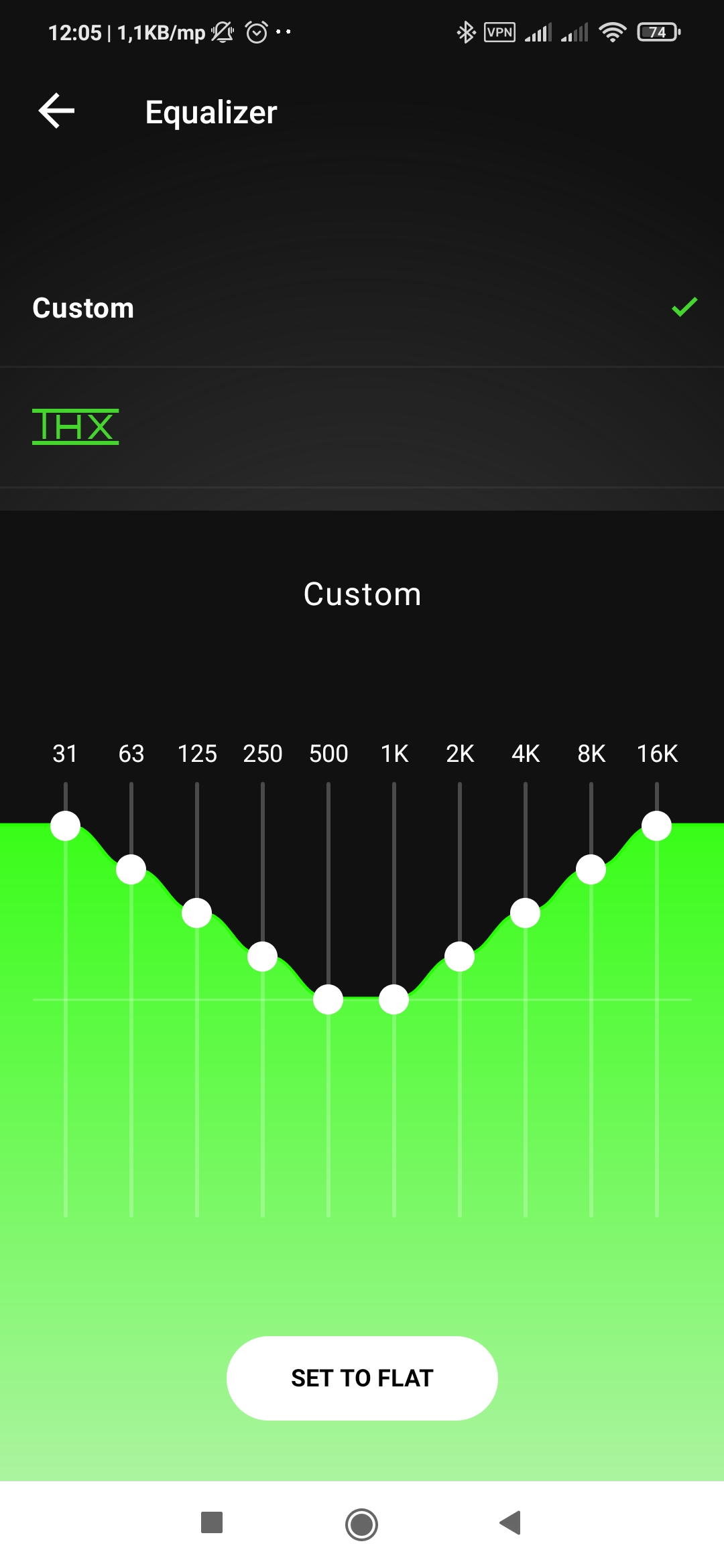Reset equalizer with SET TO FLAT
Screen dimensions: 724x1568
pos(362,1378)
